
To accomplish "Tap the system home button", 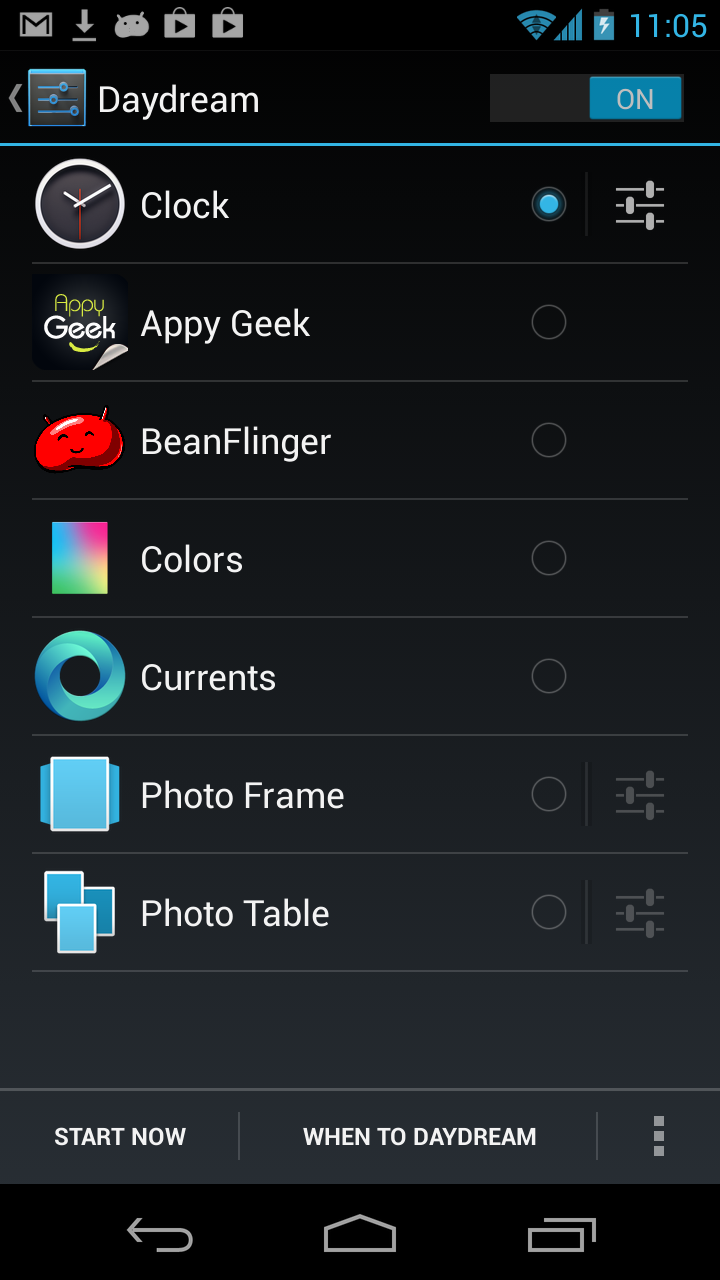I will pyautogui.click(x=360, y=1234).
